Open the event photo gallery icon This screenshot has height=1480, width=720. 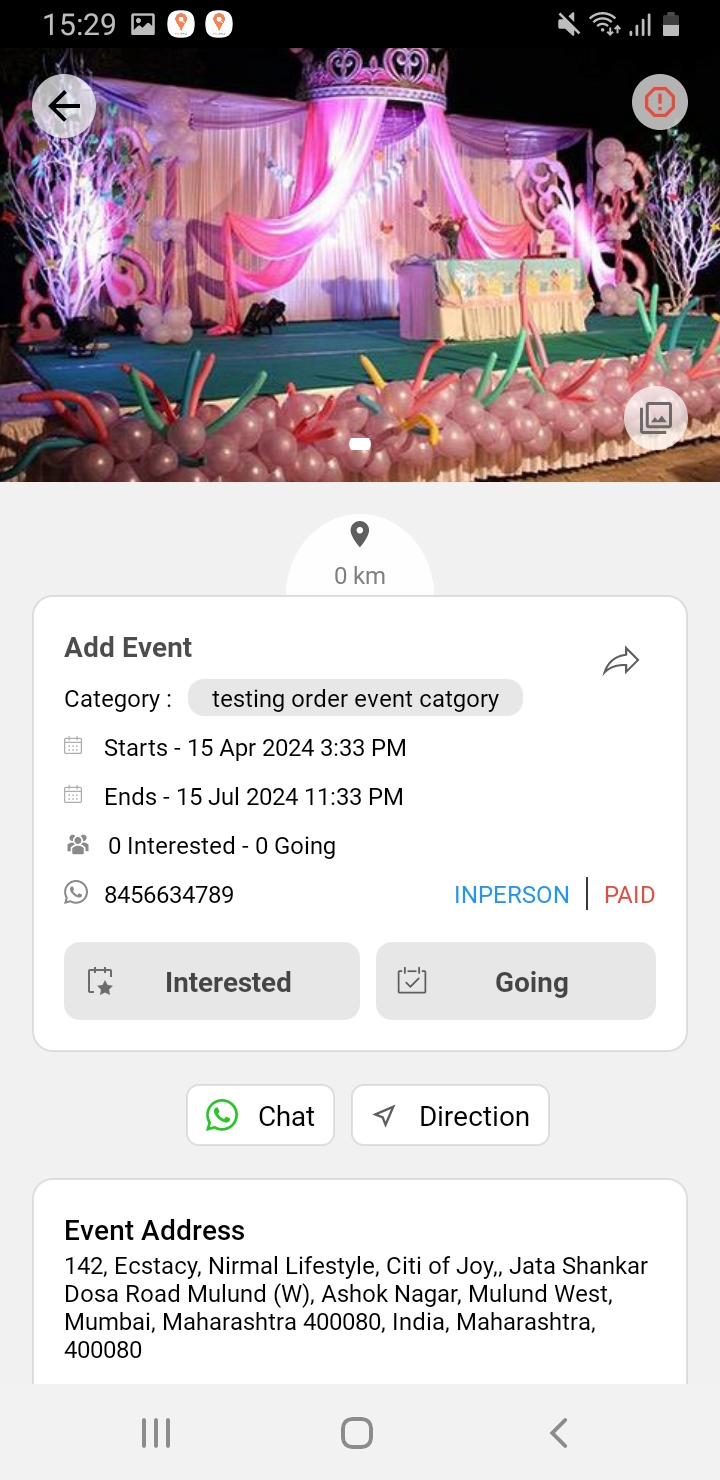655,417
